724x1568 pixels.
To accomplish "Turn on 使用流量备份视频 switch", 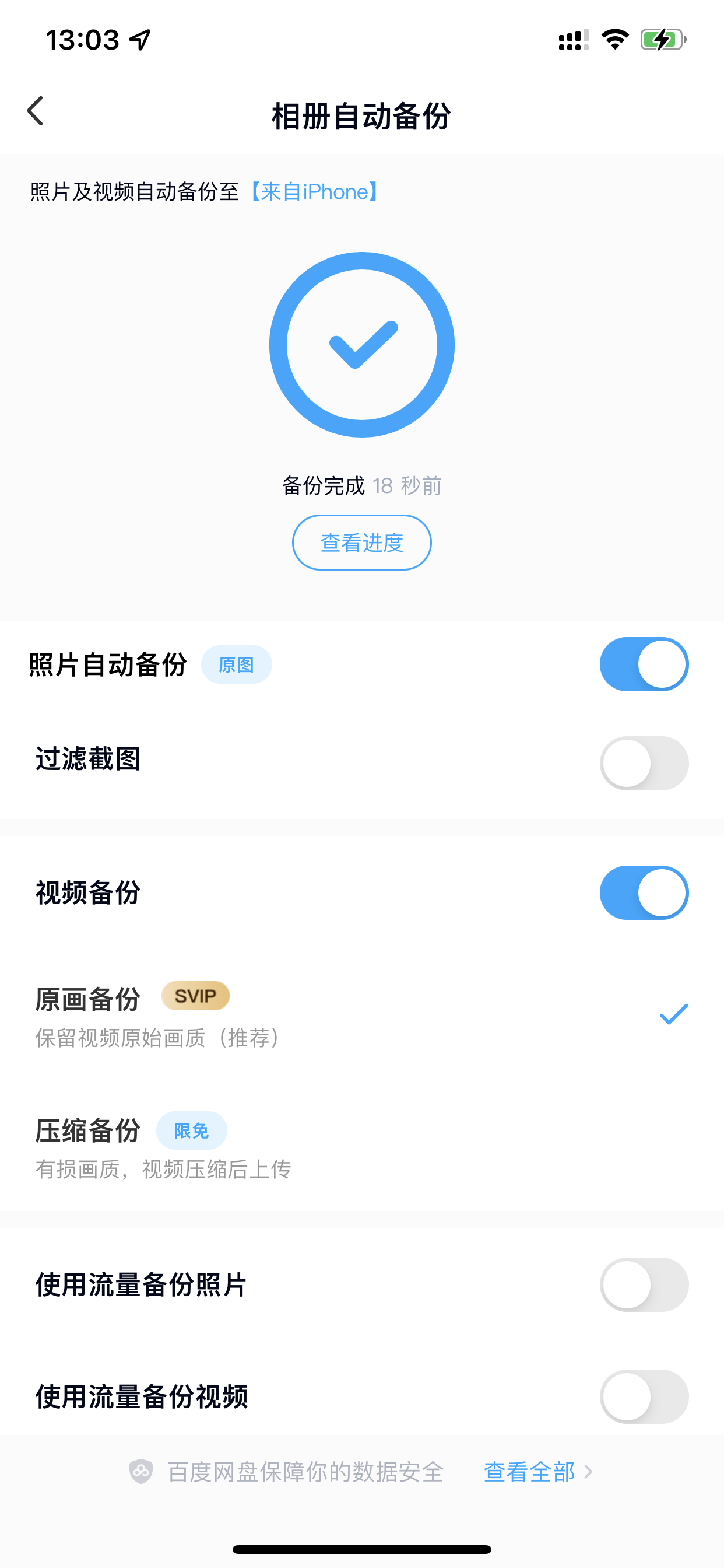I will click(x=644, y=1396).
